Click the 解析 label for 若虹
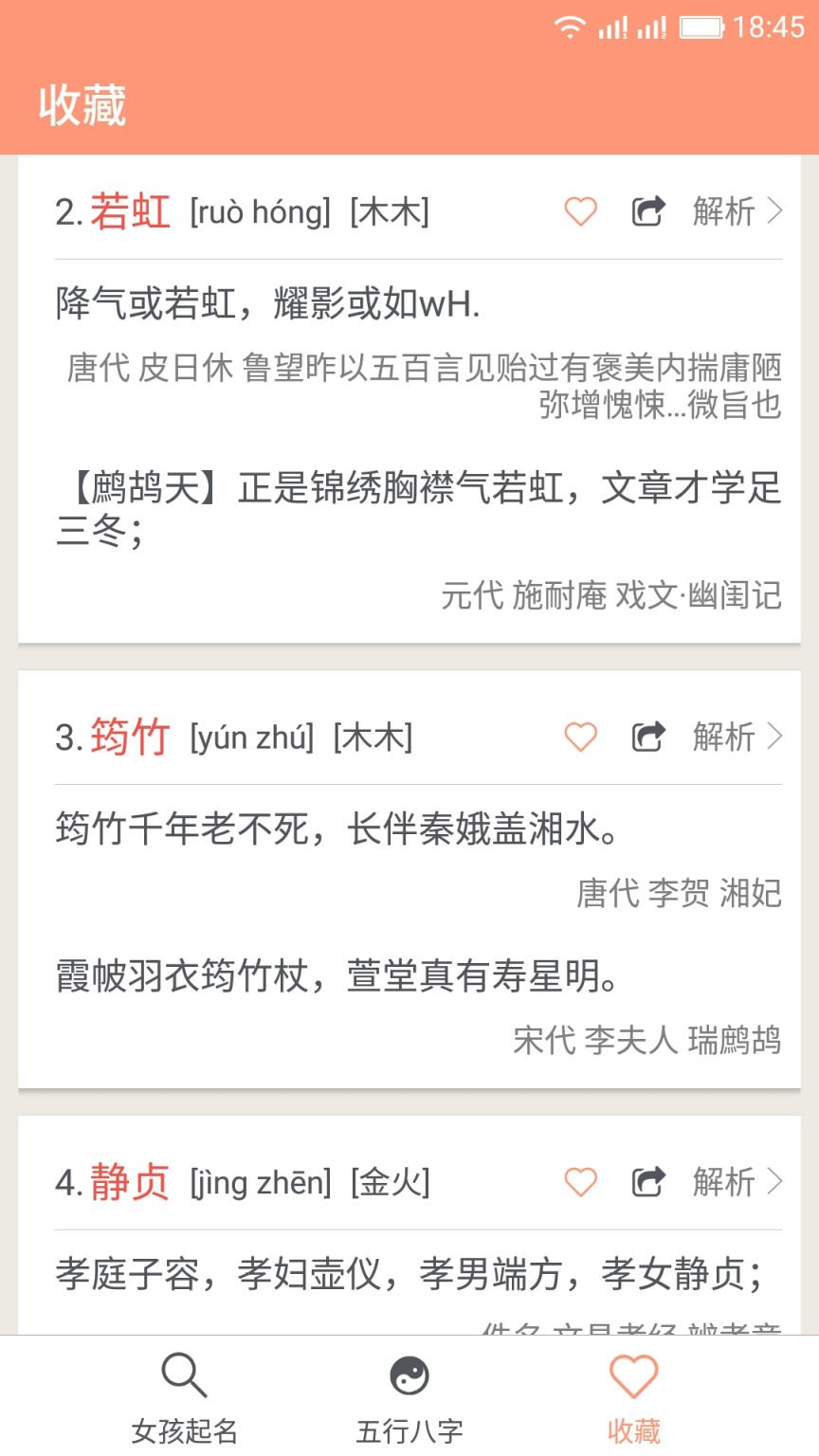Screen dimensions: 819x1456 pos(723,212)
